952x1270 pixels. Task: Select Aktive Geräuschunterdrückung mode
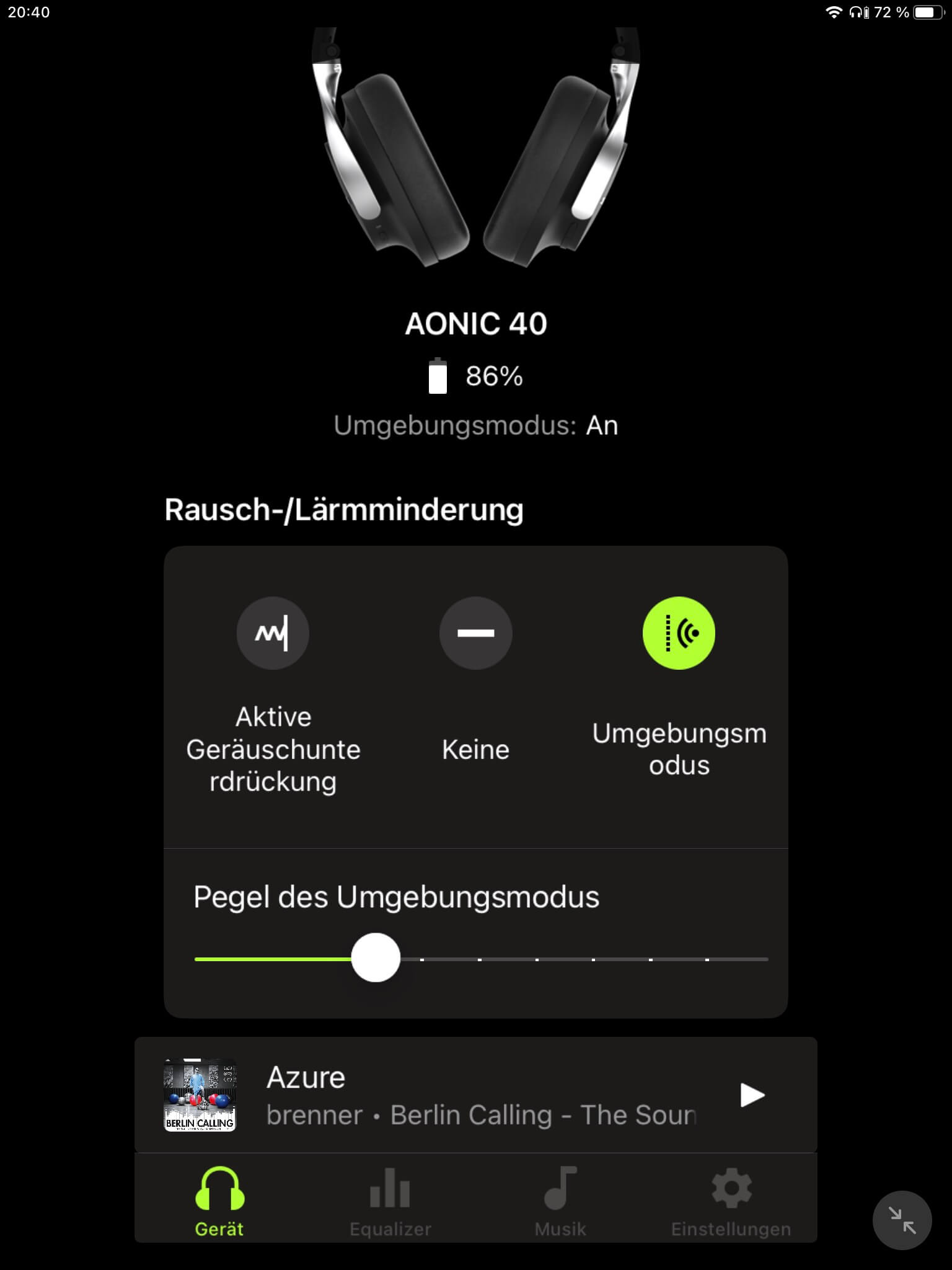pos(273,633)
